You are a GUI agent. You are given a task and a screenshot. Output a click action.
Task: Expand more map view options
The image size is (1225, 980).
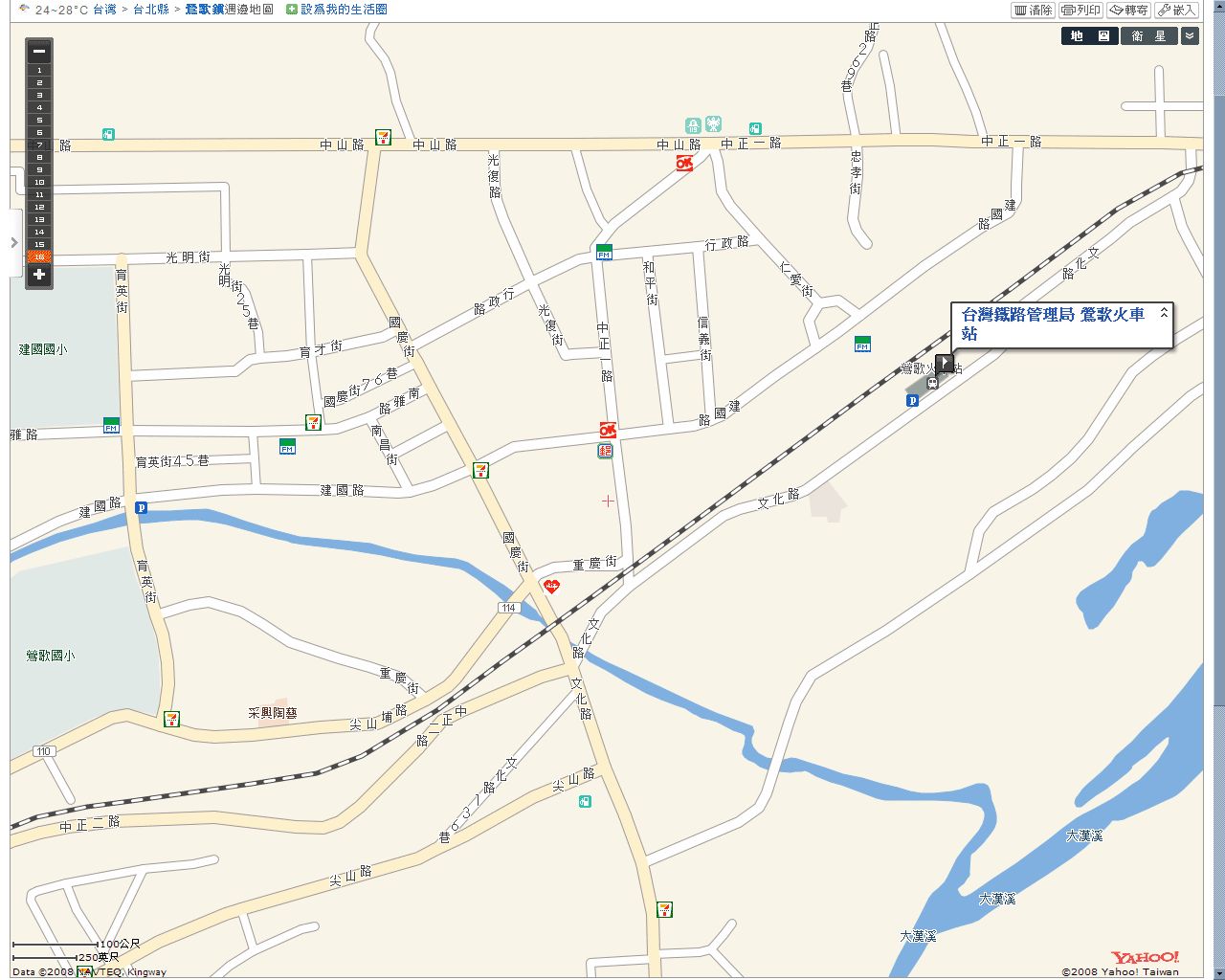point(1190,36)
